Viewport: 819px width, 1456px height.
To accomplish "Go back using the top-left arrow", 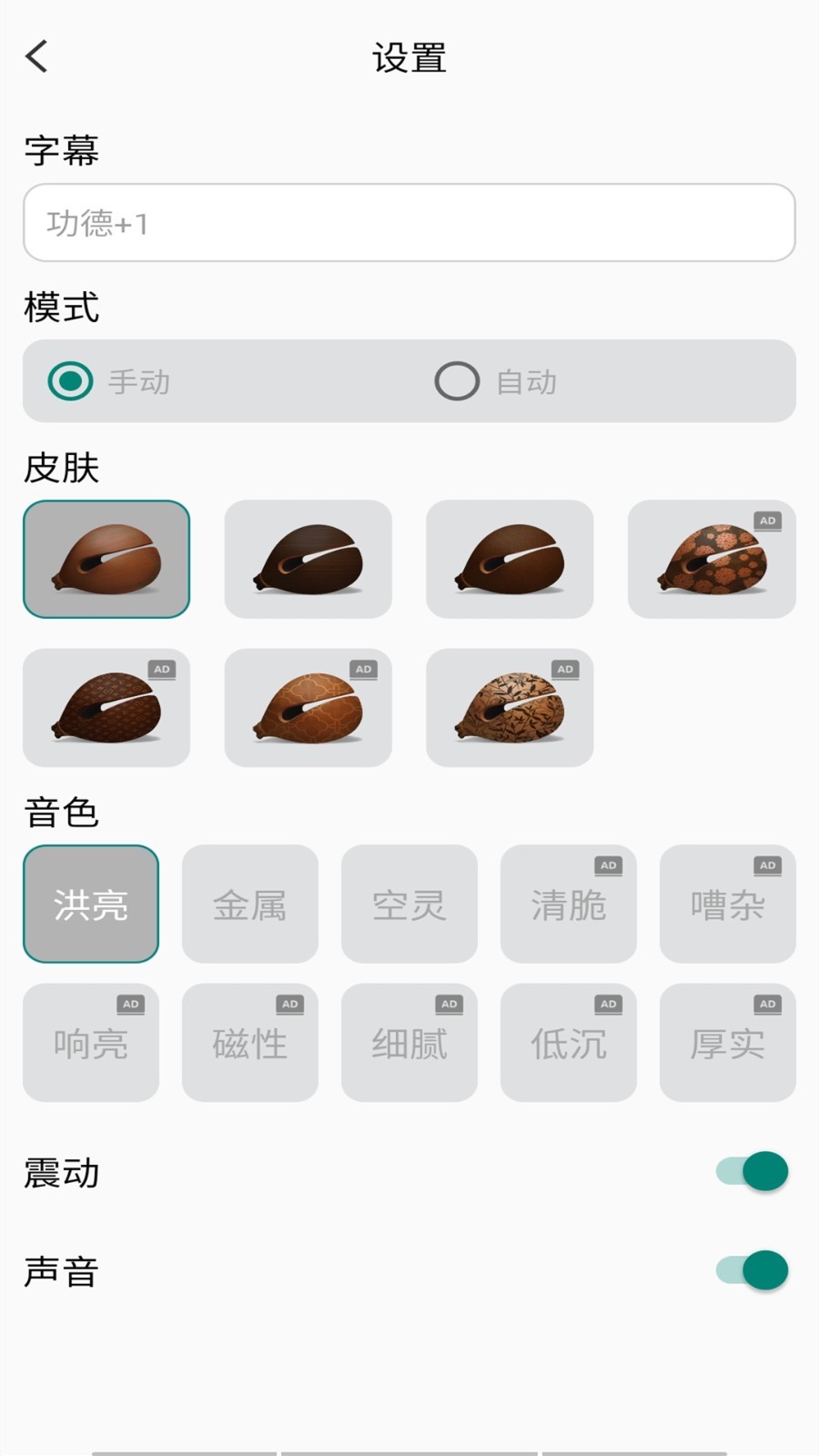I will coord(36,56).
